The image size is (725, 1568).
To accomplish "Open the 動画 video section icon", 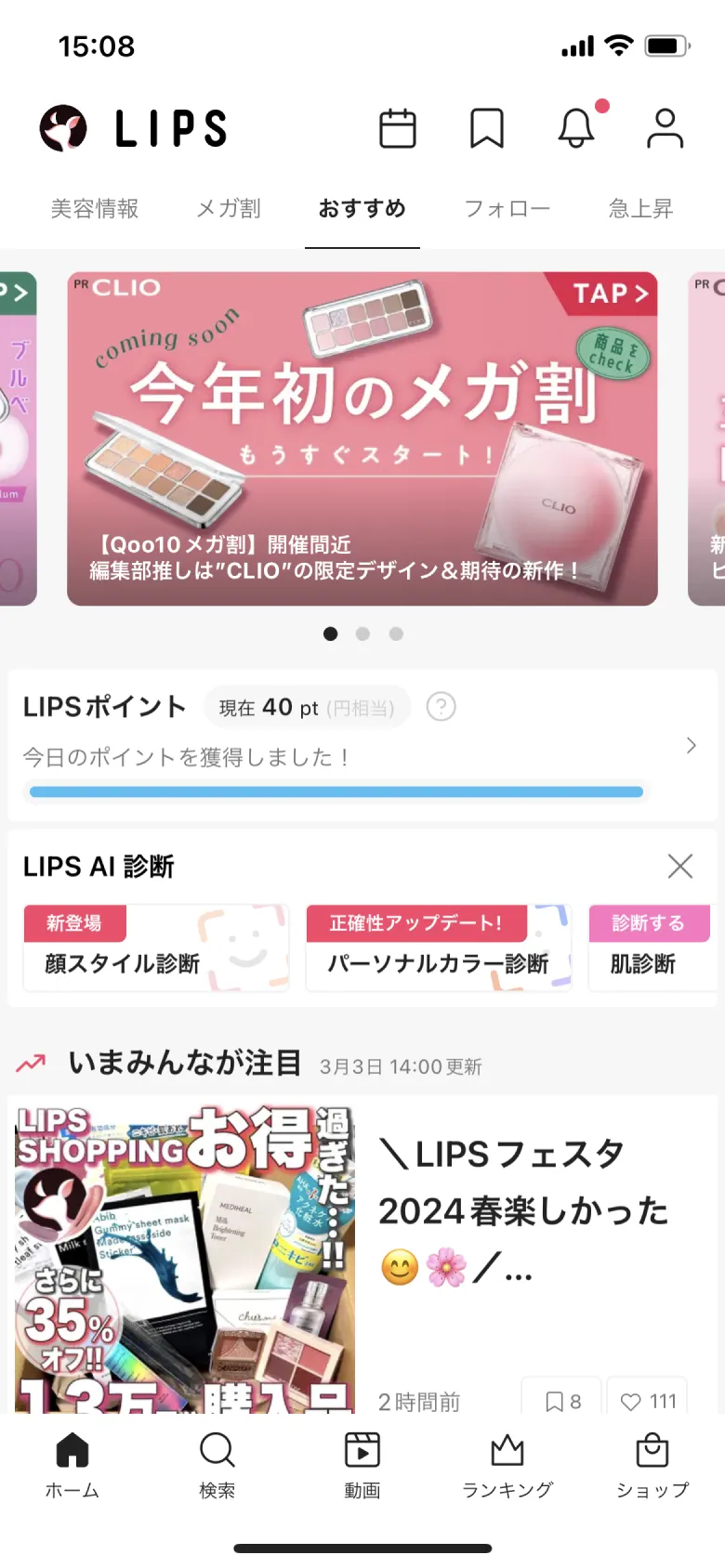I will [361, 1449].
